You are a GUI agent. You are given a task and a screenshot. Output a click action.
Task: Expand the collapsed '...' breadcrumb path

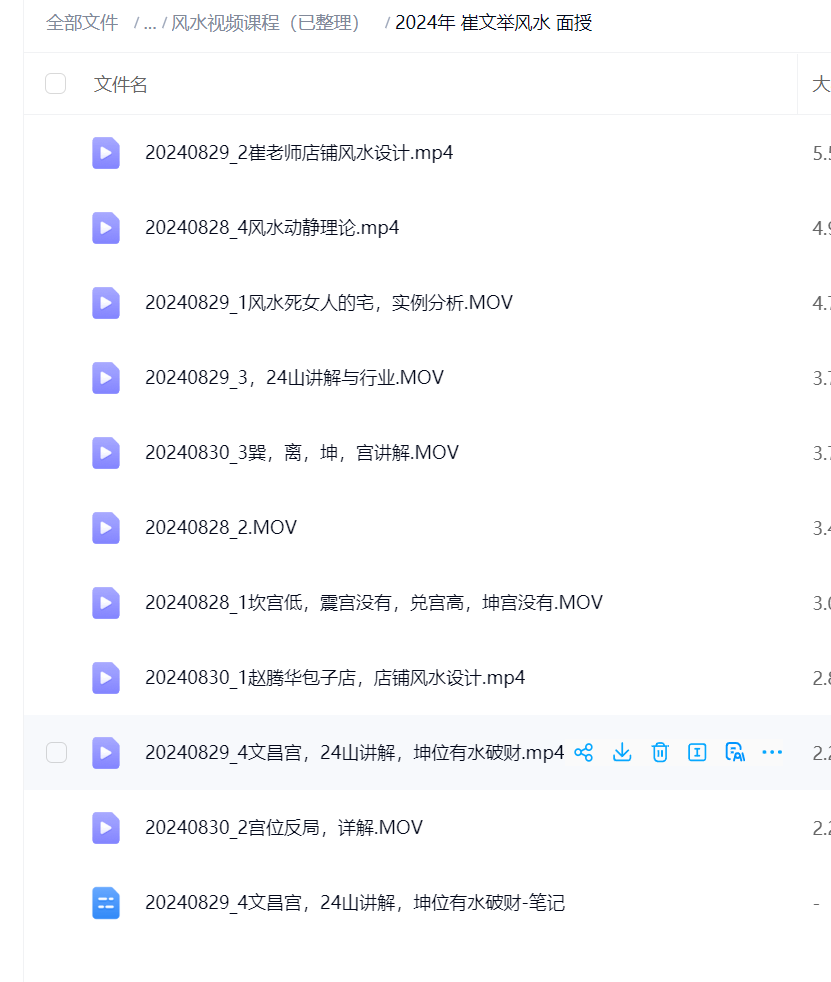click(149, 23)
